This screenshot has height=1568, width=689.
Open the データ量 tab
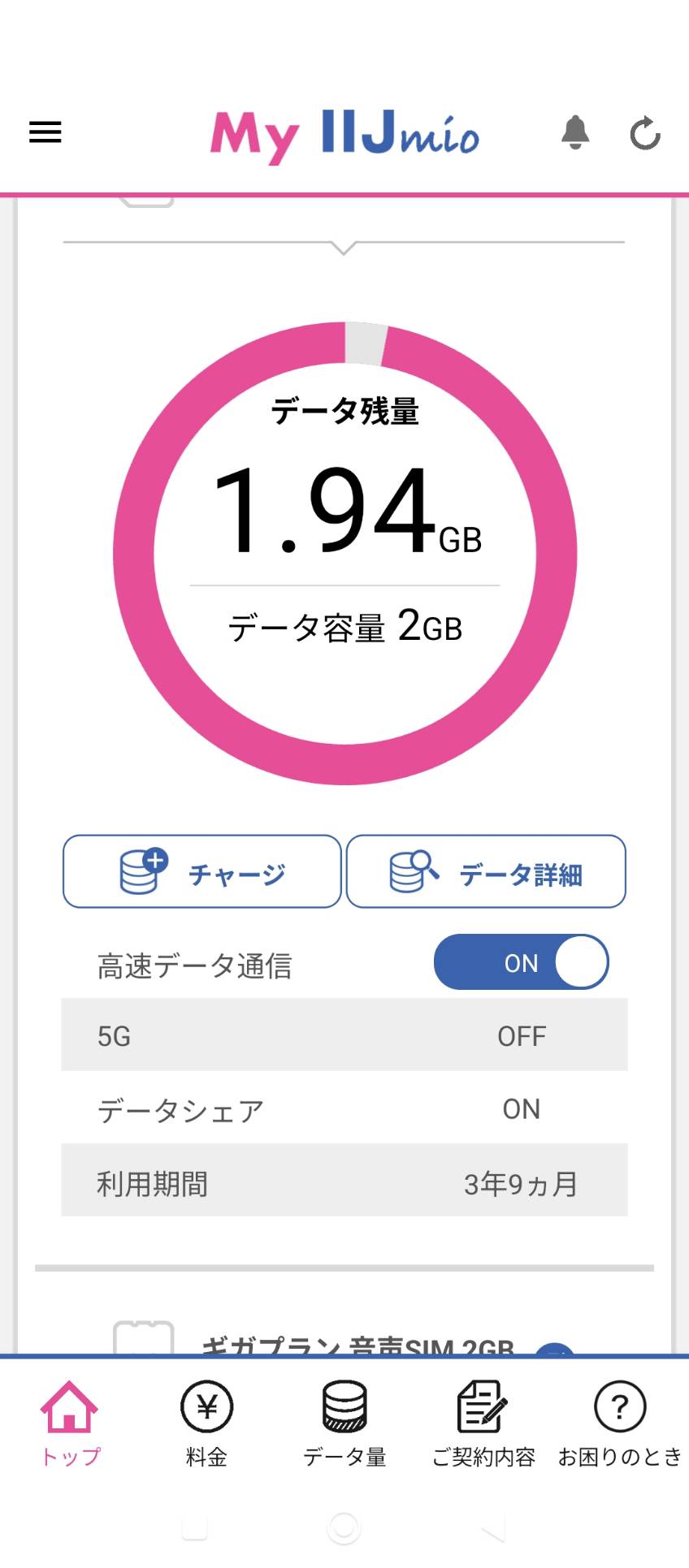[344, 1424]
